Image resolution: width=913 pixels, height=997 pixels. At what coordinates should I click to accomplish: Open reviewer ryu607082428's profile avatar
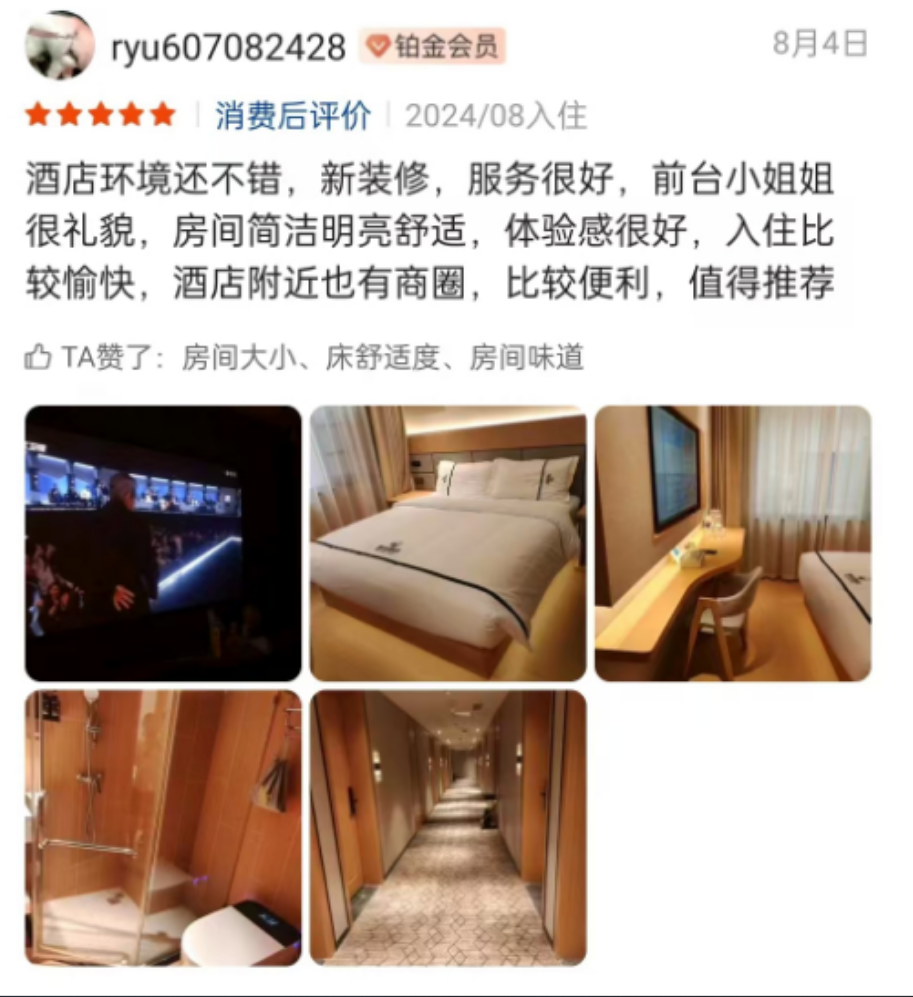60,46
